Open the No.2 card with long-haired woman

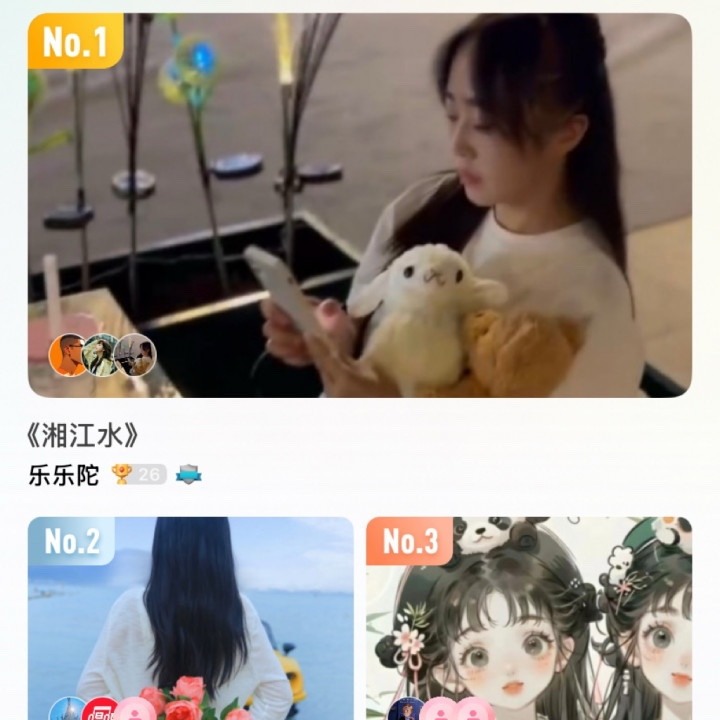(190, 620)
